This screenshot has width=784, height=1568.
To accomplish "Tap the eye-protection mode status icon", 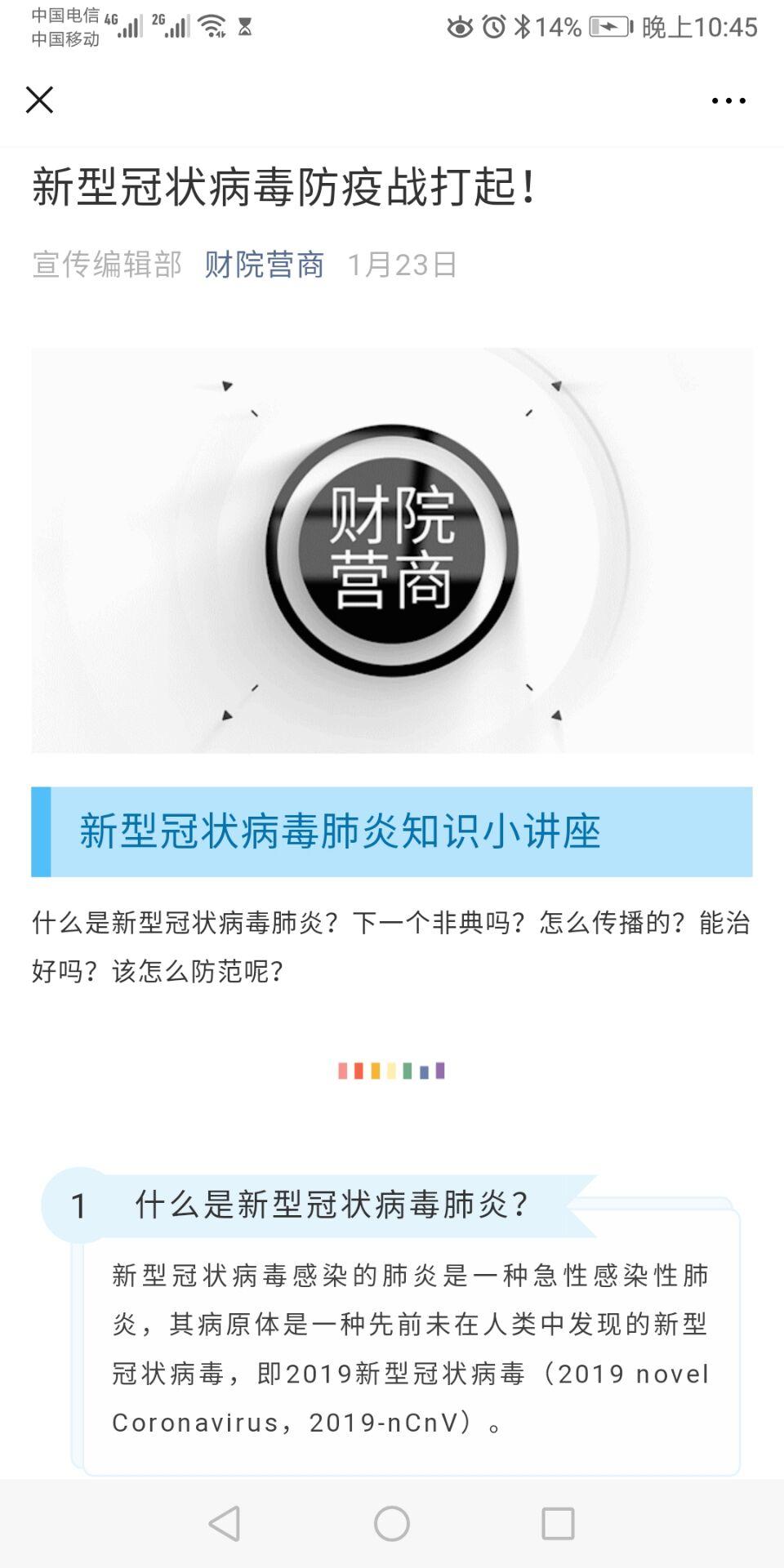I will (x=460, y=25).
